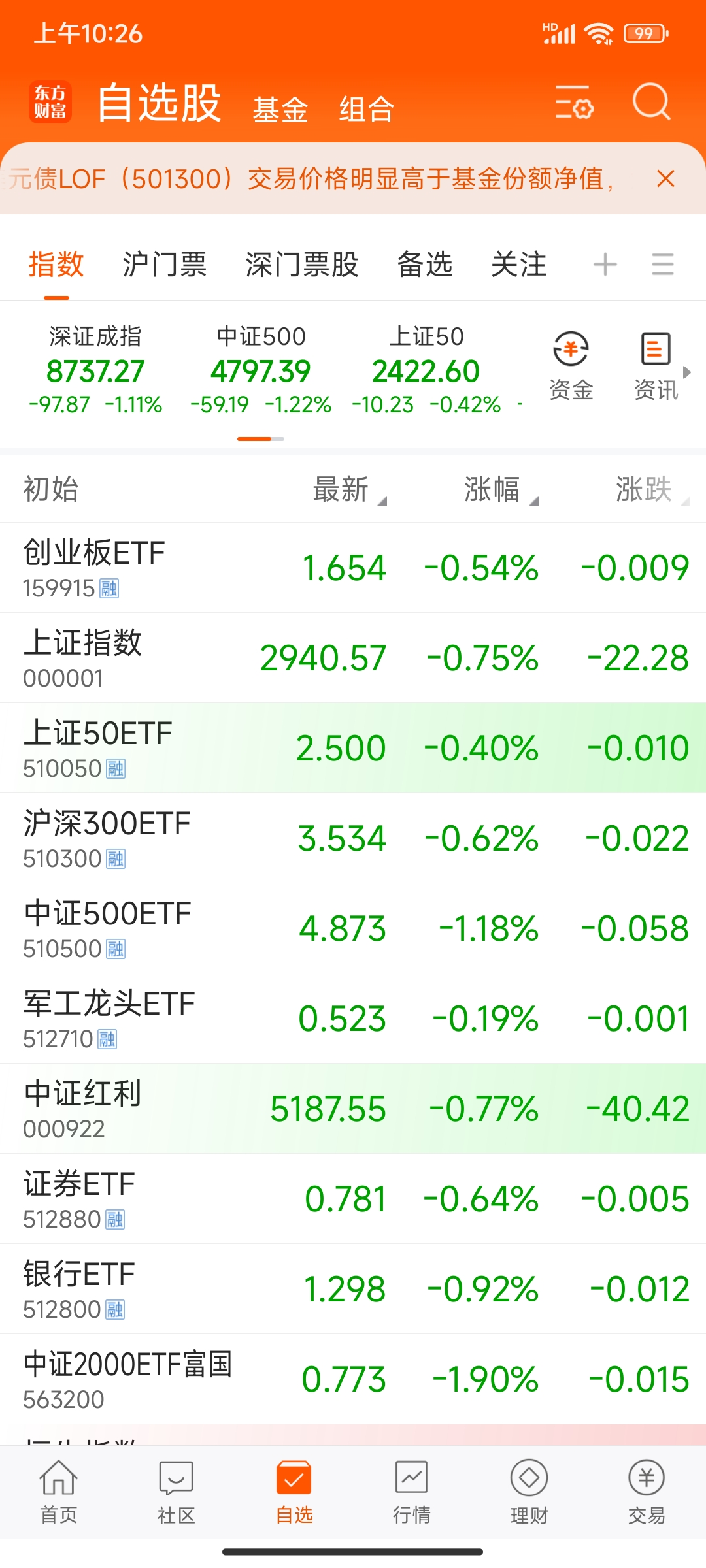Switch to the 组合 top tab
Viewport: 706px width, 1568px height.
point(367,108)
